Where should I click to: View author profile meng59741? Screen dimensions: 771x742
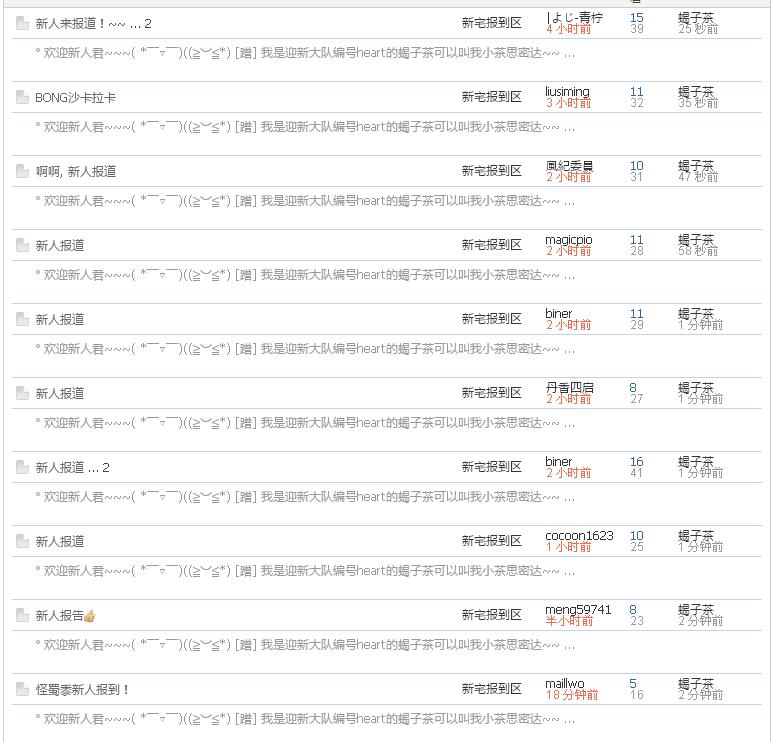[x=578, y=610]
